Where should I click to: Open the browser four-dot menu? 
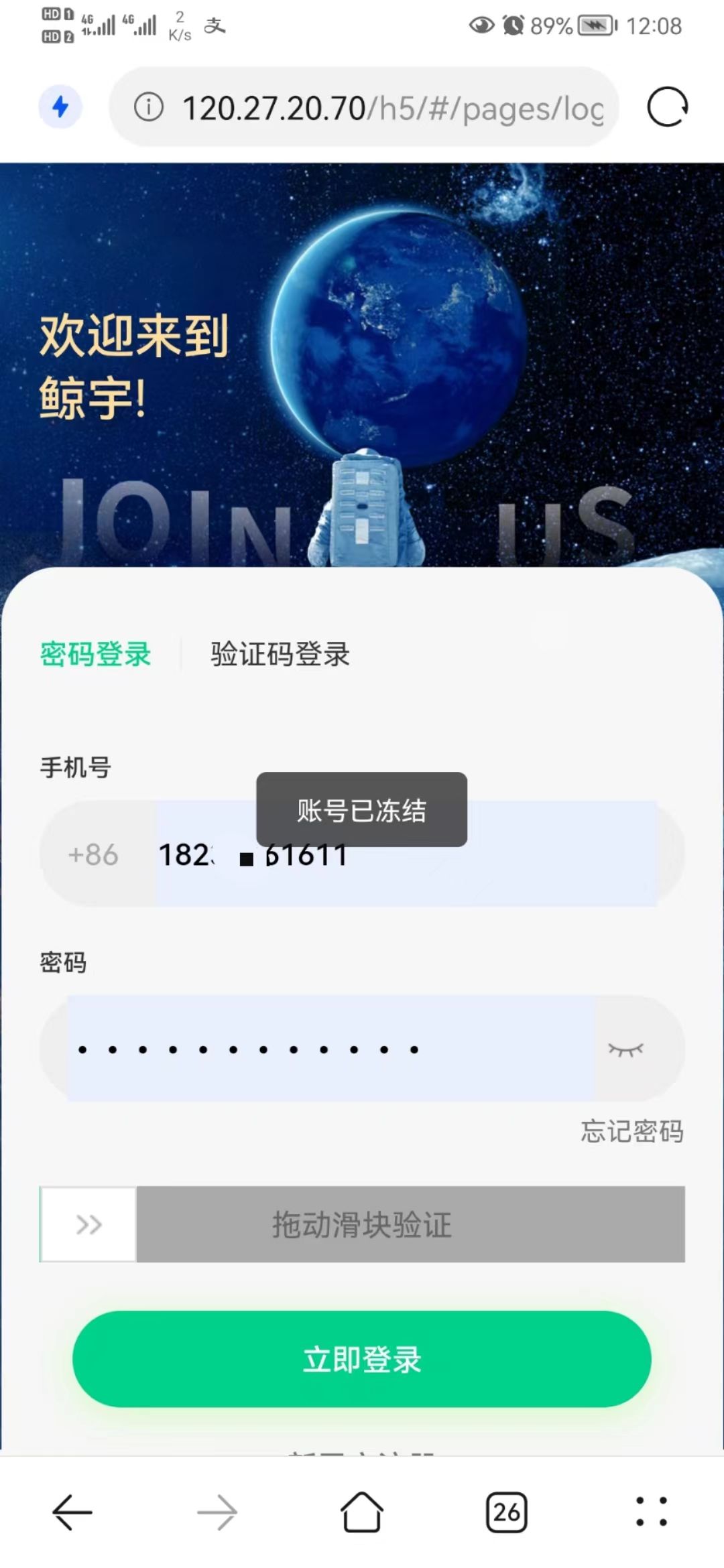pyautogui.click(x=651, y=1512)
